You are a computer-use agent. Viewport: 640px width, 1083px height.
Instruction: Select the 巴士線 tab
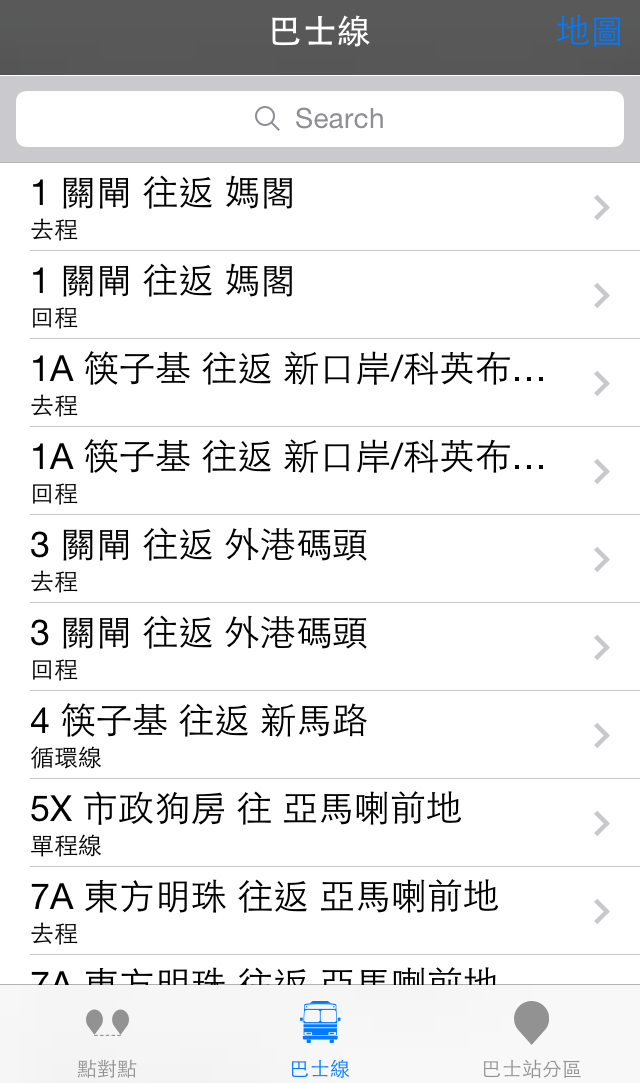[320, 1040]
